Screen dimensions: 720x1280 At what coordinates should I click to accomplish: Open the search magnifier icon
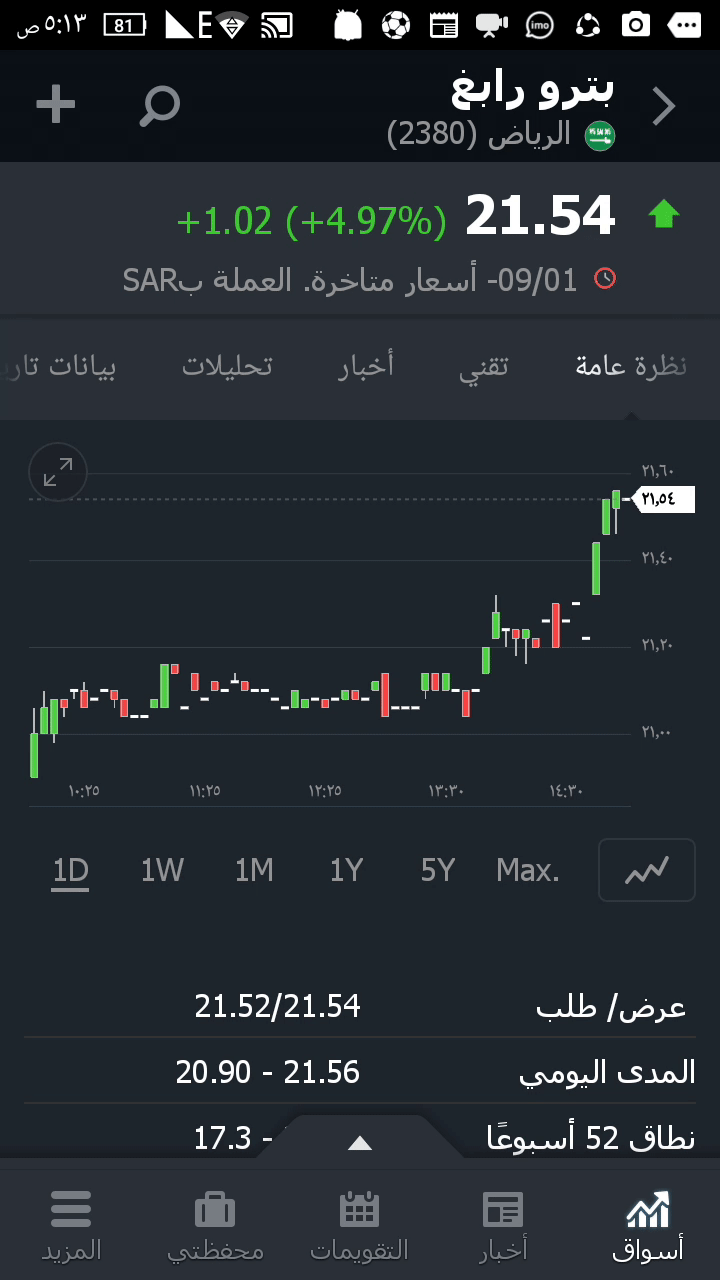[159, 105]
